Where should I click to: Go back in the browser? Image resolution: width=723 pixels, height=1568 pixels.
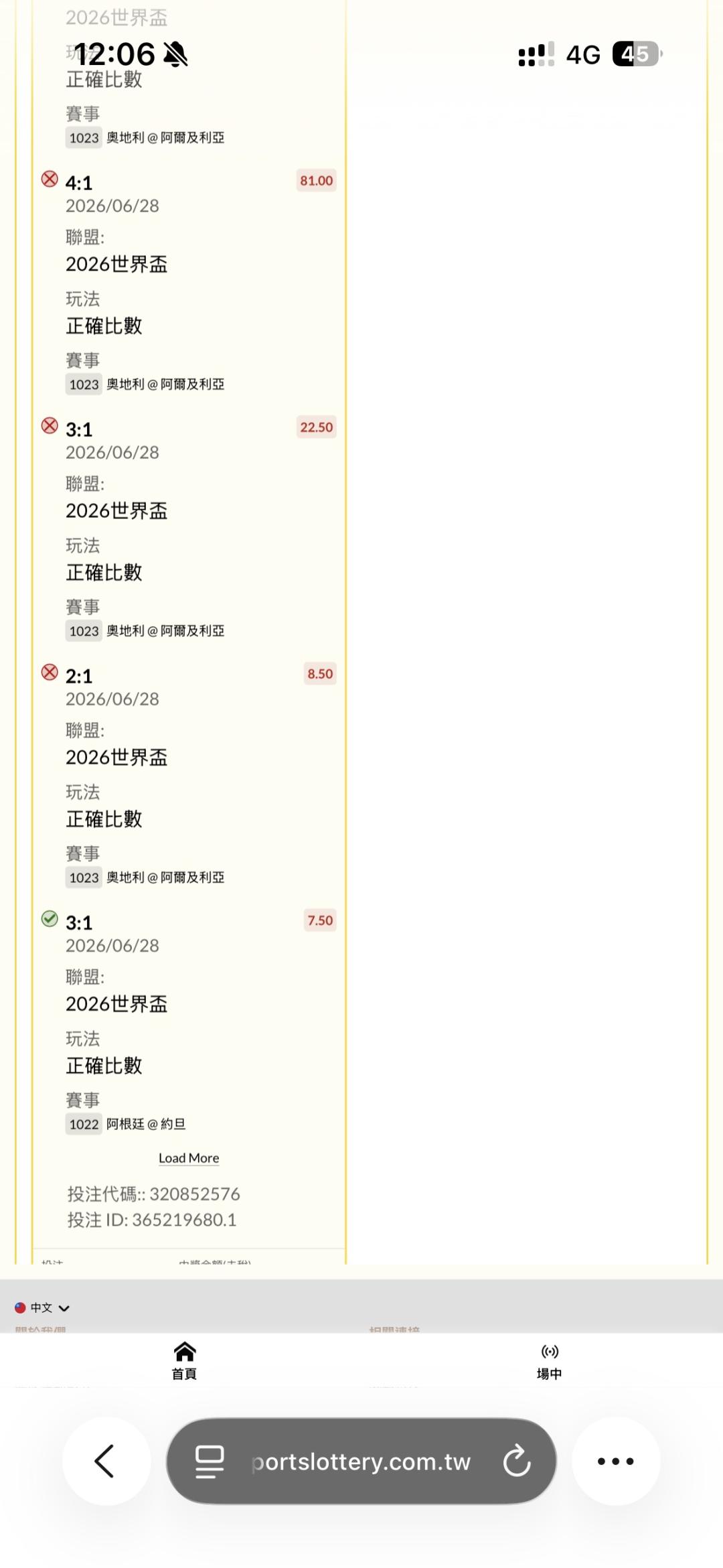[x=106, y=1461]
